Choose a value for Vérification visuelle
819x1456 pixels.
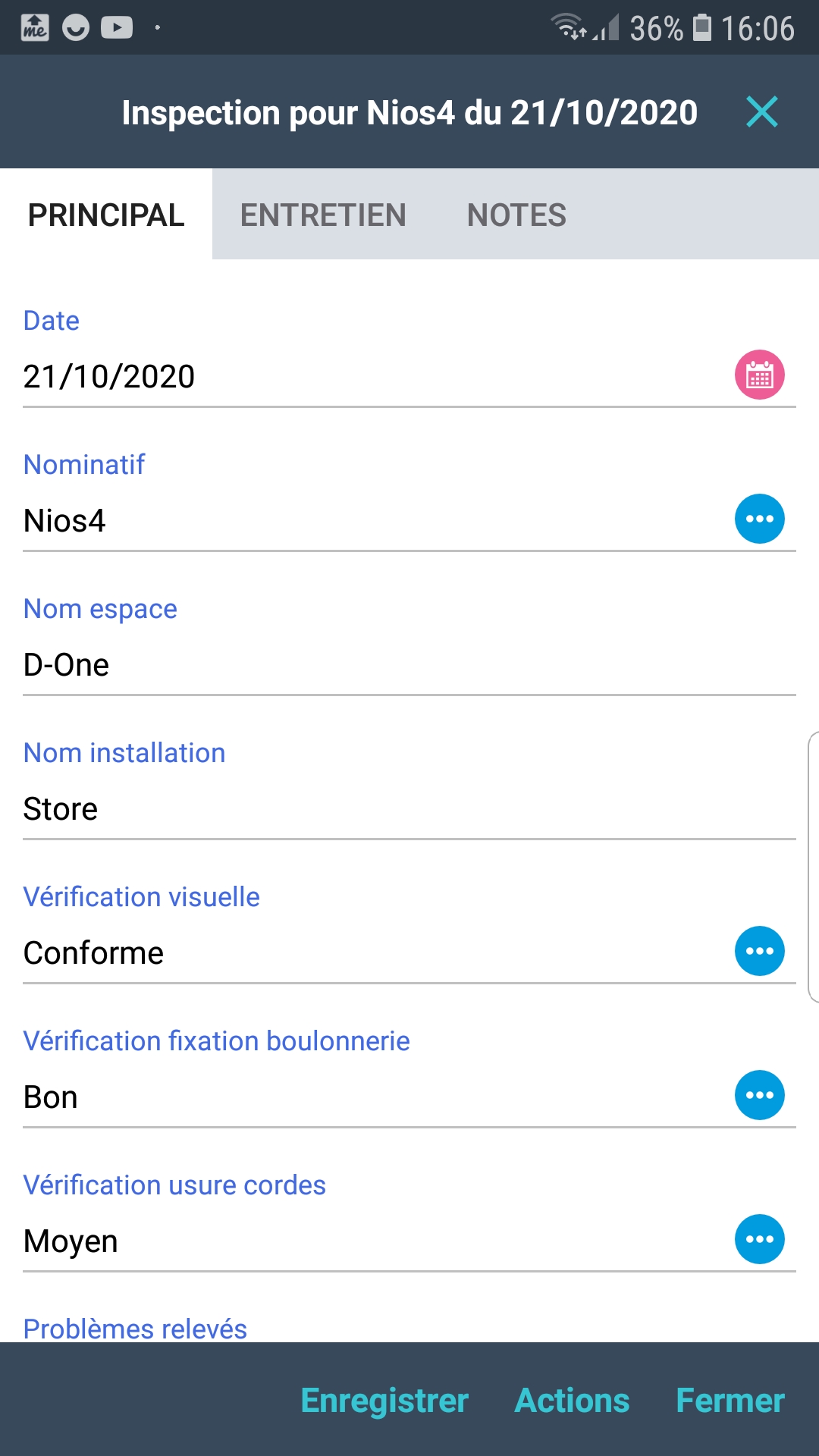(x=759, y=951)
